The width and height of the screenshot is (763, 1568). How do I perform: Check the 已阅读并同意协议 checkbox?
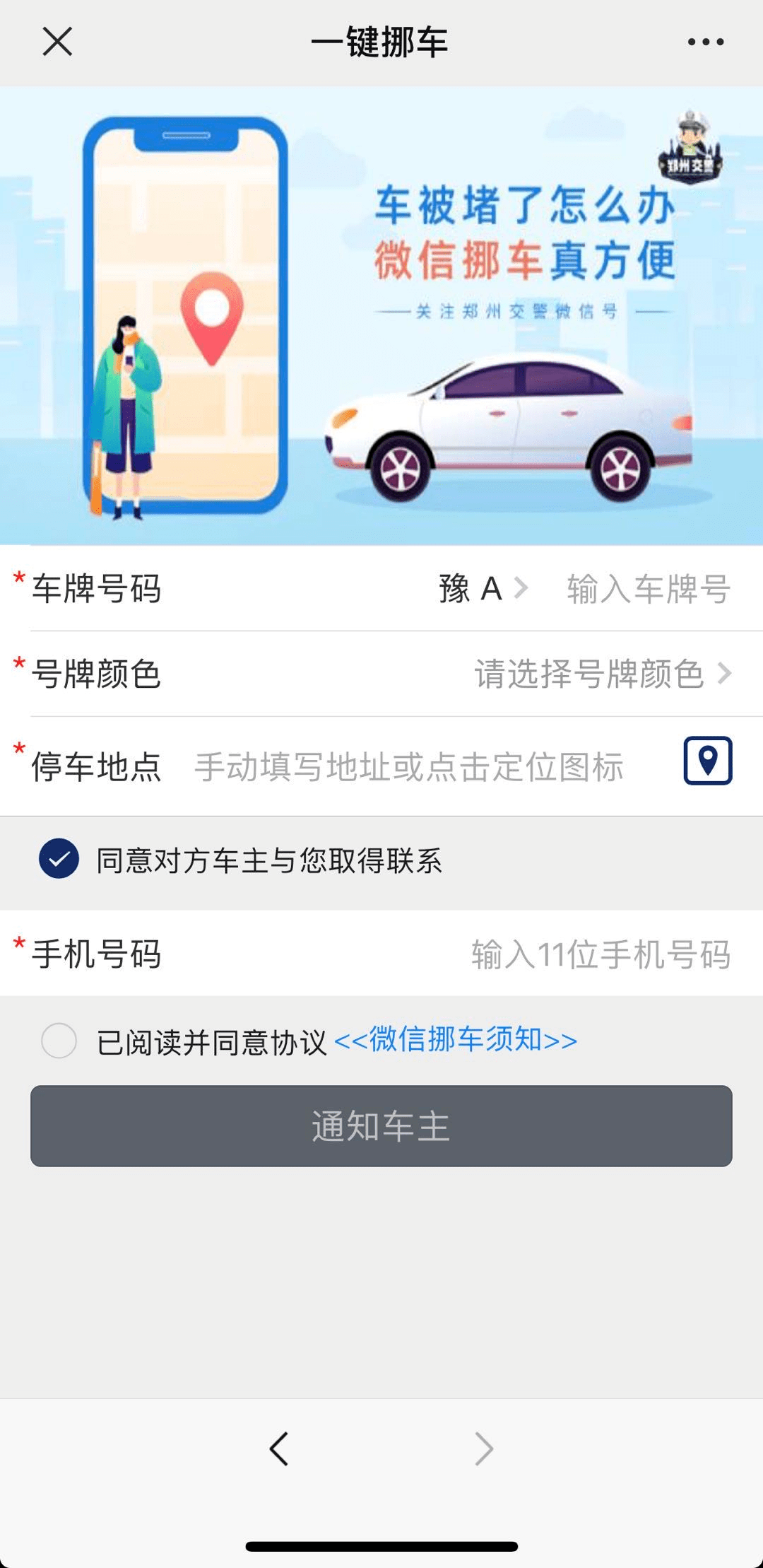(x=59, y=1040)
